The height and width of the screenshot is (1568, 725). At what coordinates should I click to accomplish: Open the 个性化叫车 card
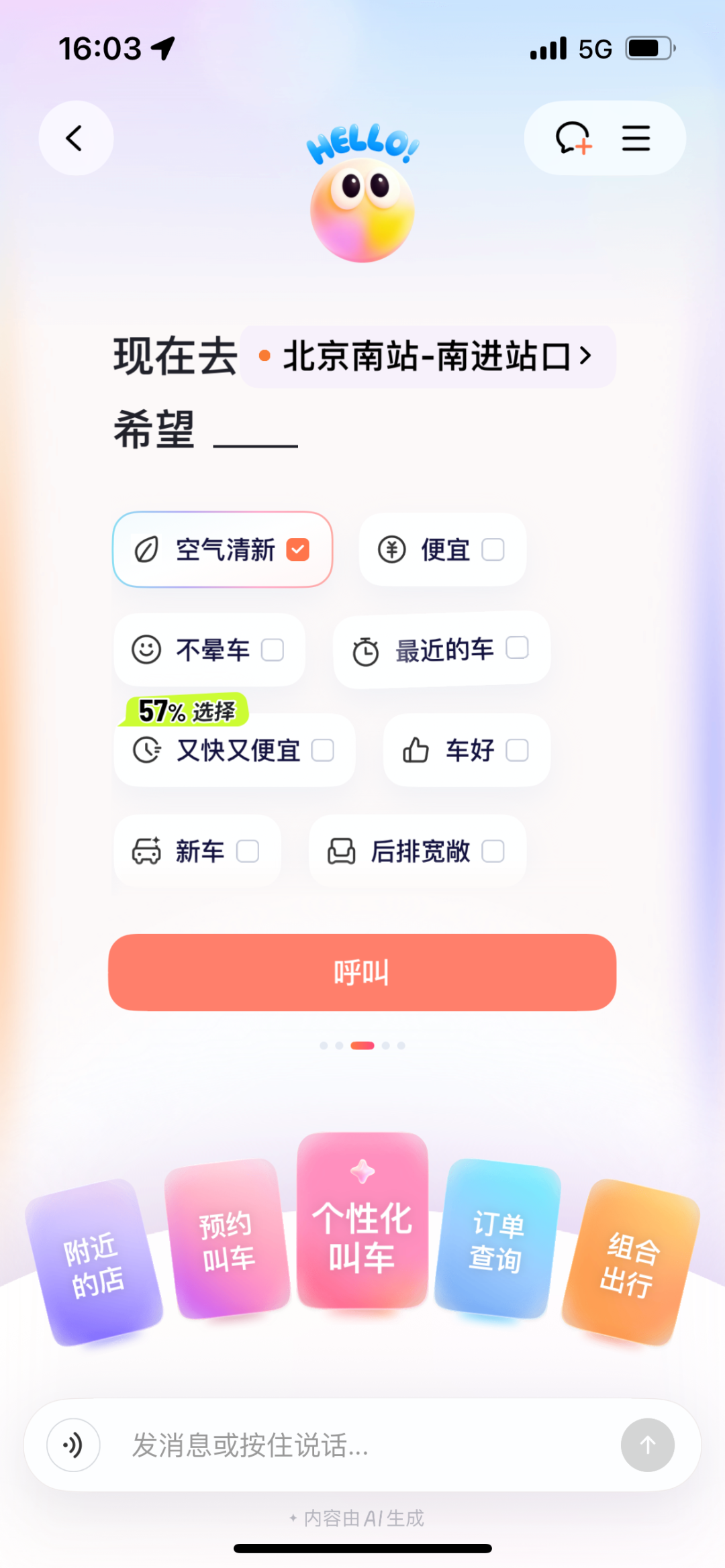(362, 1220)
